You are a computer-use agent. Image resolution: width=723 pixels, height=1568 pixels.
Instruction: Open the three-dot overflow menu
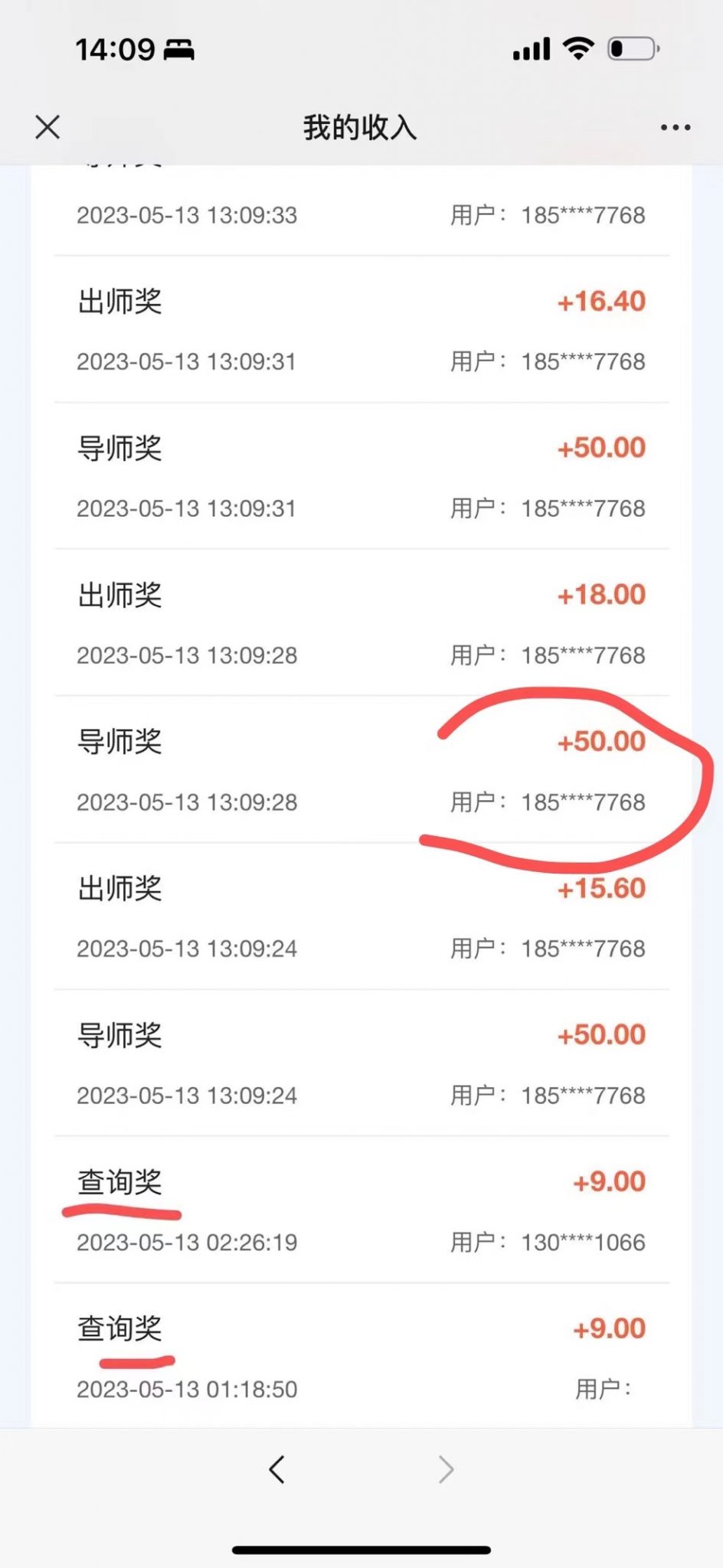point(676,128)
